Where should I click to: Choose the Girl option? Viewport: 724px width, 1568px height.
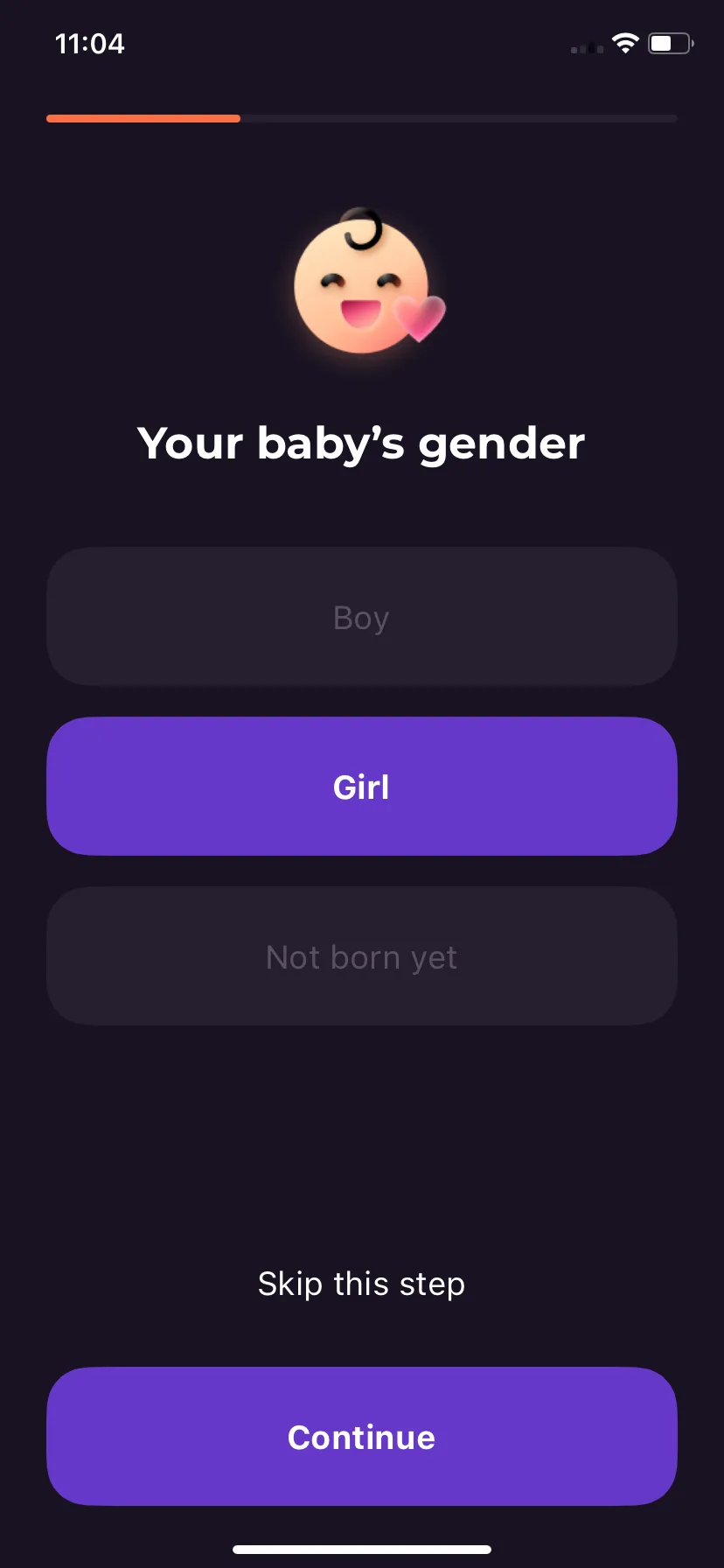(x=361, y=787)
